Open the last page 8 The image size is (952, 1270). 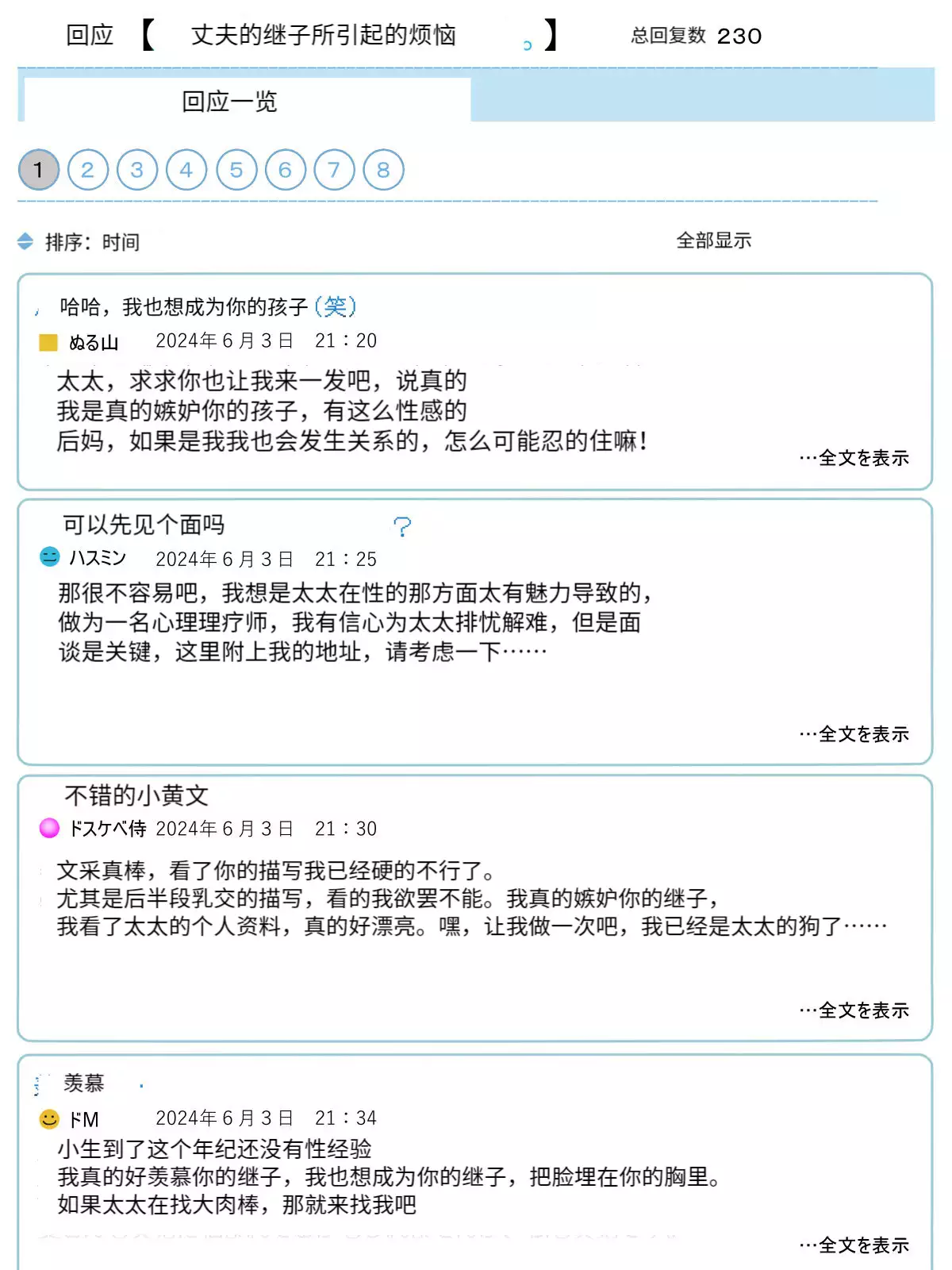383,170
